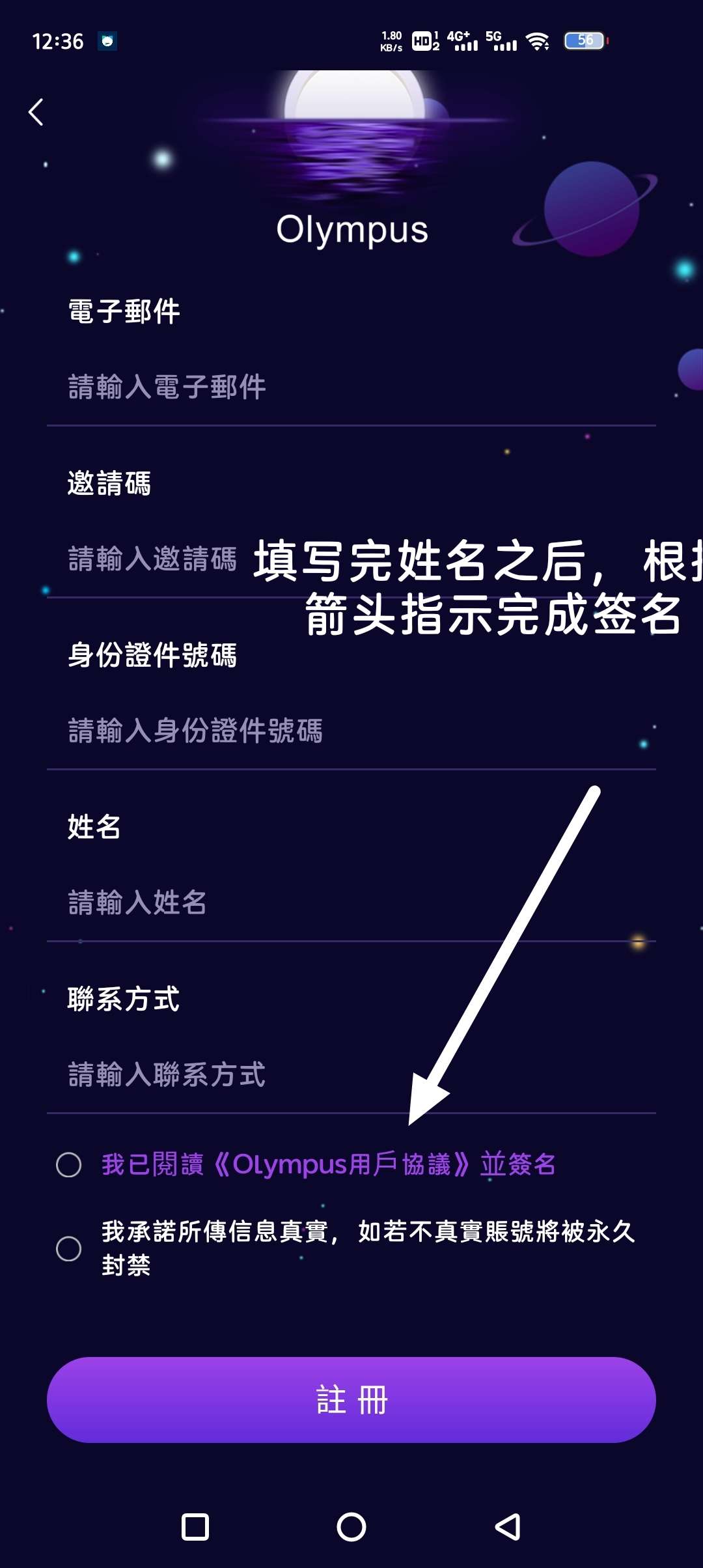Tap the contact method (聯系方式) input field
This screenshot has width=703, height=1568.
pos(351,1074)
